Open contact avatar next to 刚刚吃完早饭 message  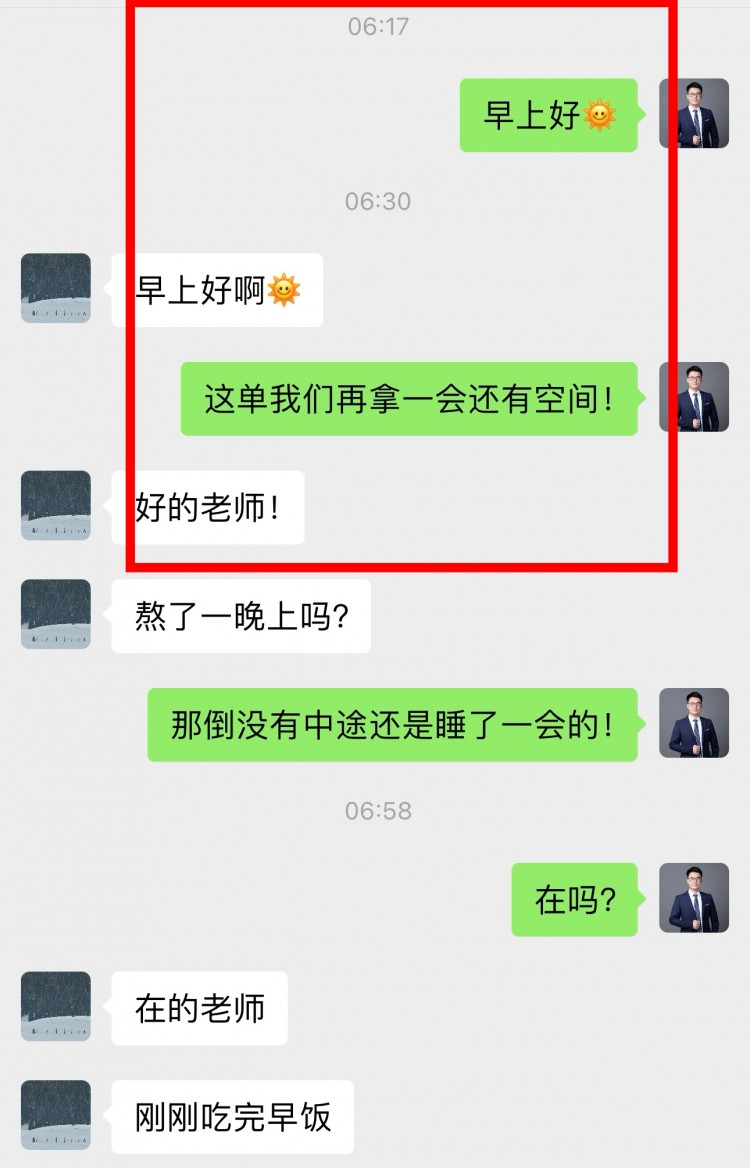coord(56,1115)
